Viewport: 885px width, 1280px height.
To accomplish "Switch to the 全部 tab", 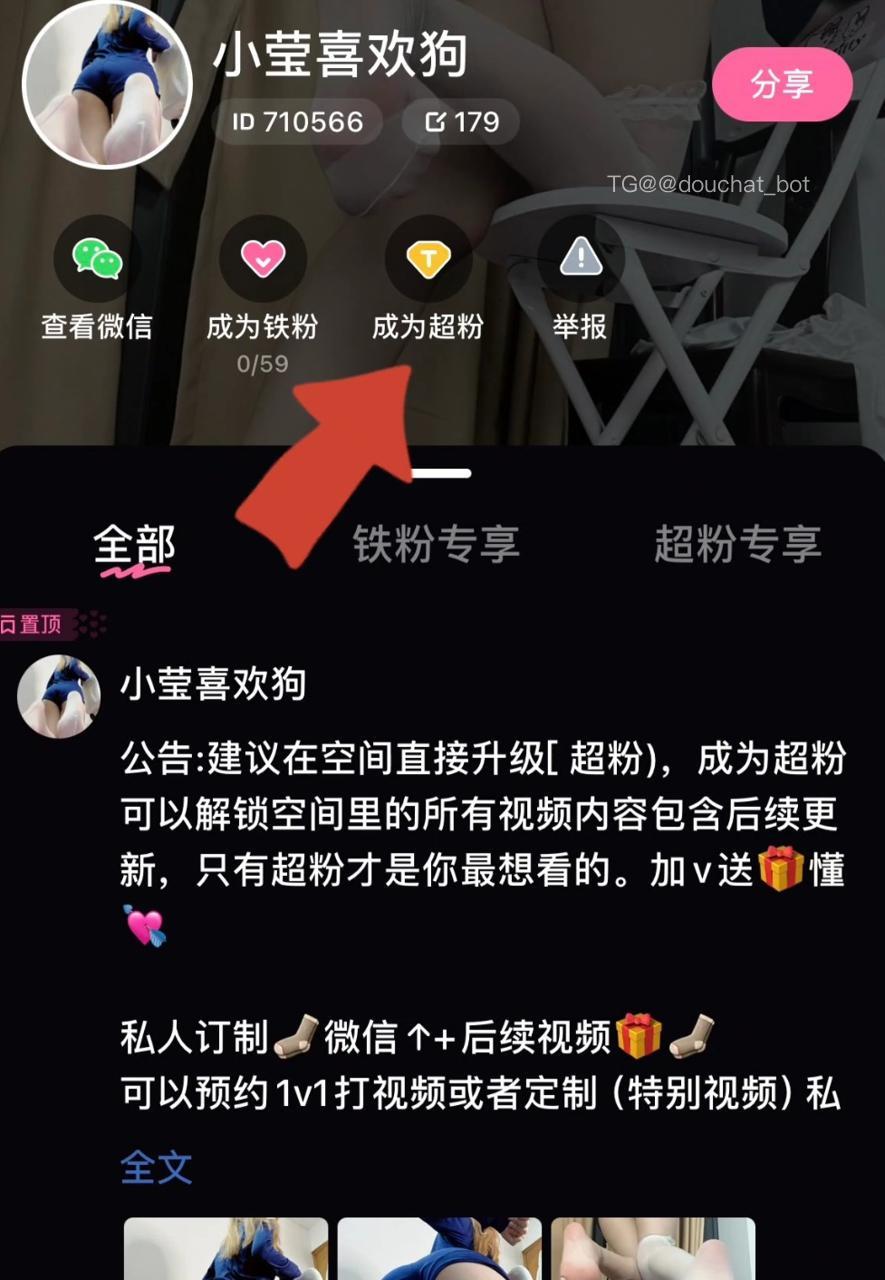I will pyautogui.click(x=134, y=546).
